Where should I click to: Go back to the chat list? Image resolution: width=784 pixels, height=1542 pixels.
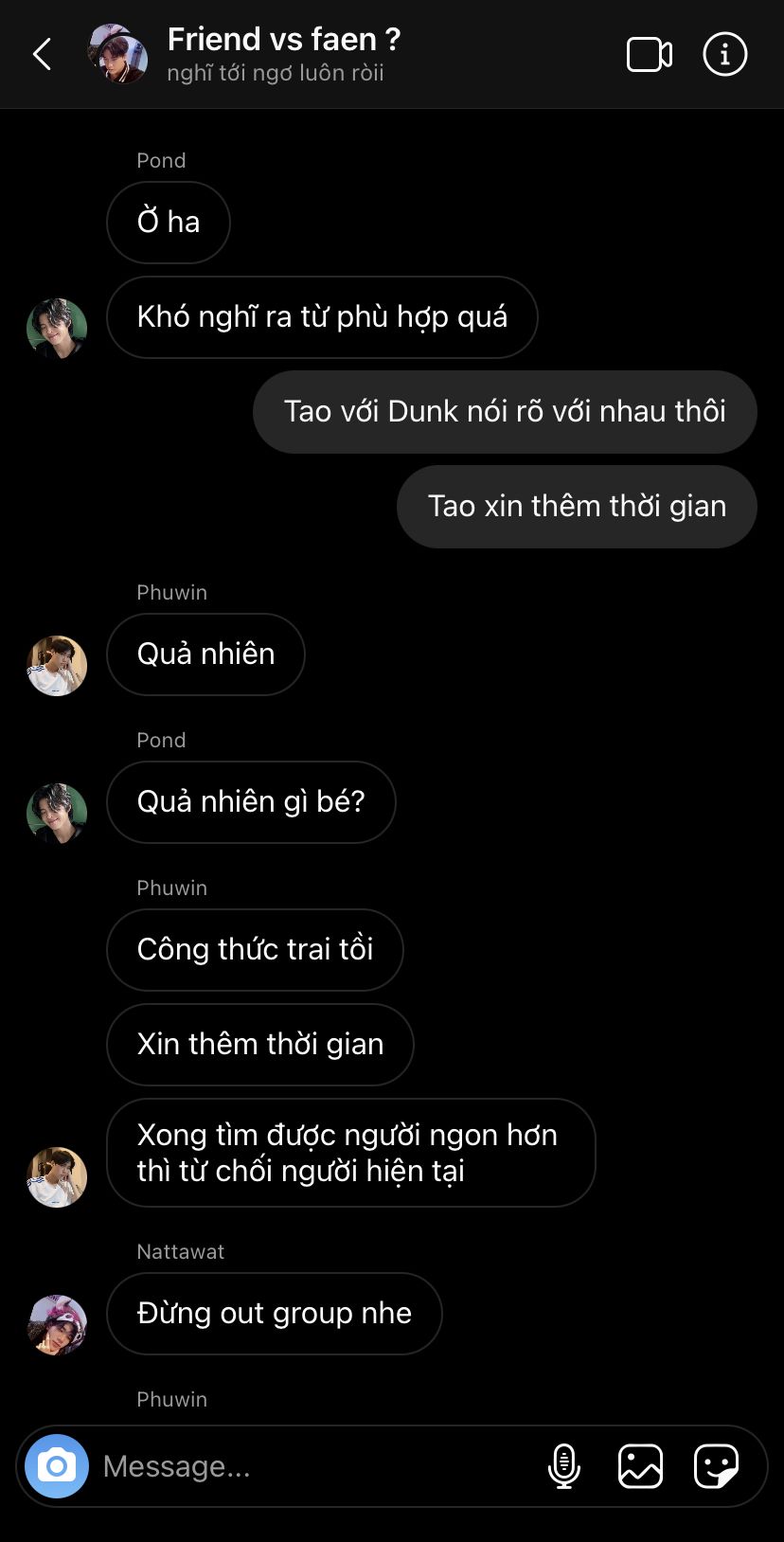tap(42, 55)
